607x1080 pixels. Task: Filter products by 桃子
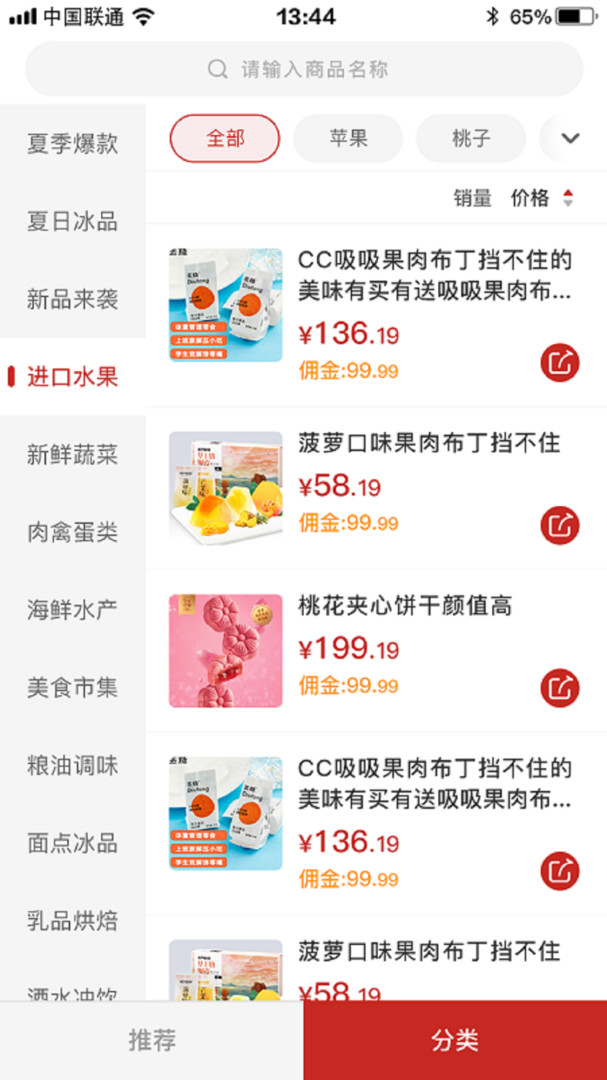pyautogui.click(x=471, y=138)
